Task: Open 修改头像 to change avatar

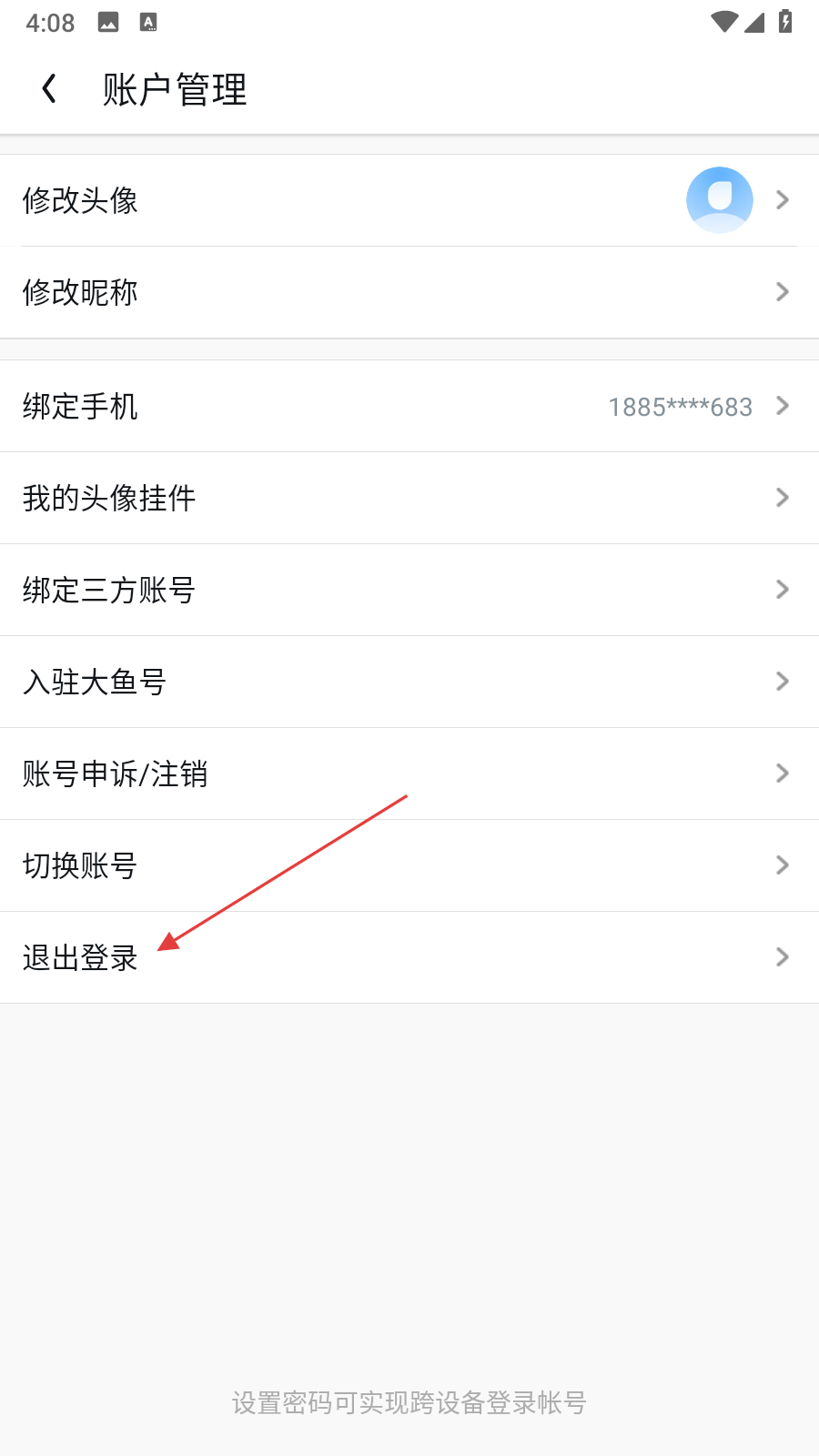Action: (409, 200)
